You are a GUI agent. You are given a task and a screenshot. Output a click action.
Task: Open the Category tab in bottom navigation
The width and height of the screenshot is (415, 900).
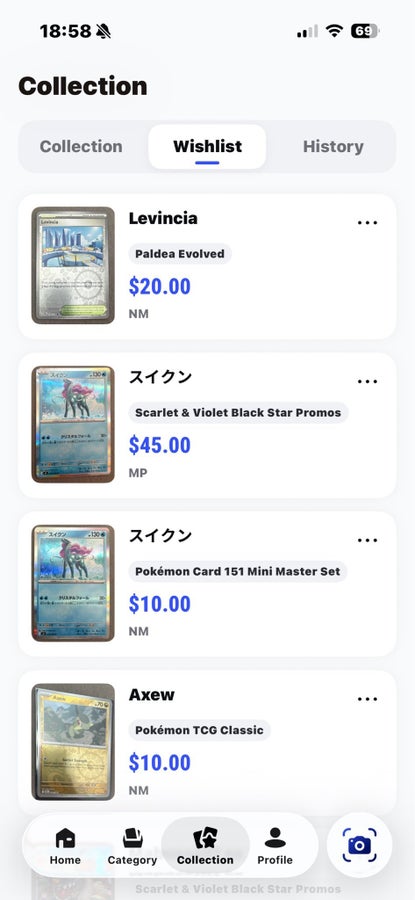pos(133,846)
